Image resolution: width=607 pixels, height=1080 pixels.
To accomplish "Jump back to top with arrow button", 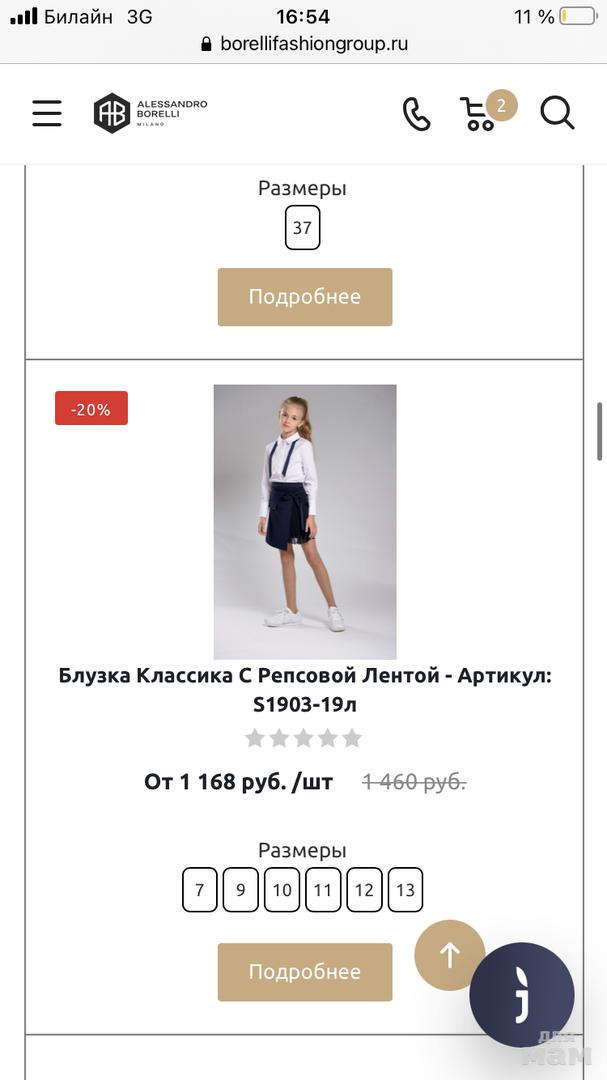I will (x=449, y=955).
